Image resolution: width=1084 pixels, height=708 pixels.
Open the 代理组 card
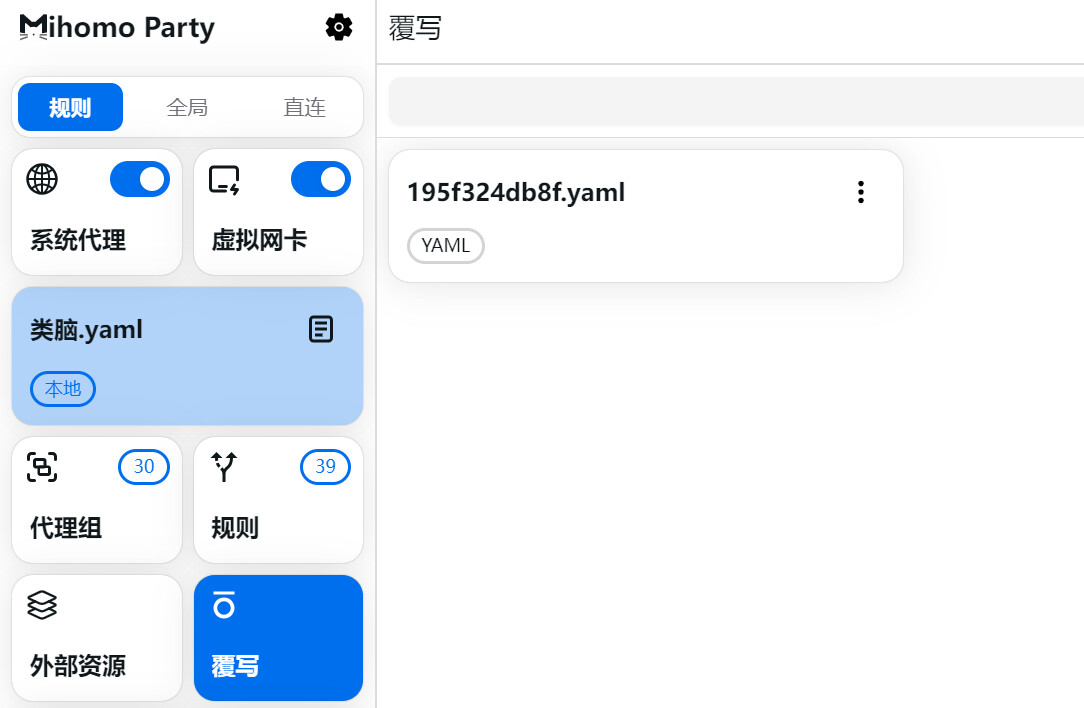(97, 500)
